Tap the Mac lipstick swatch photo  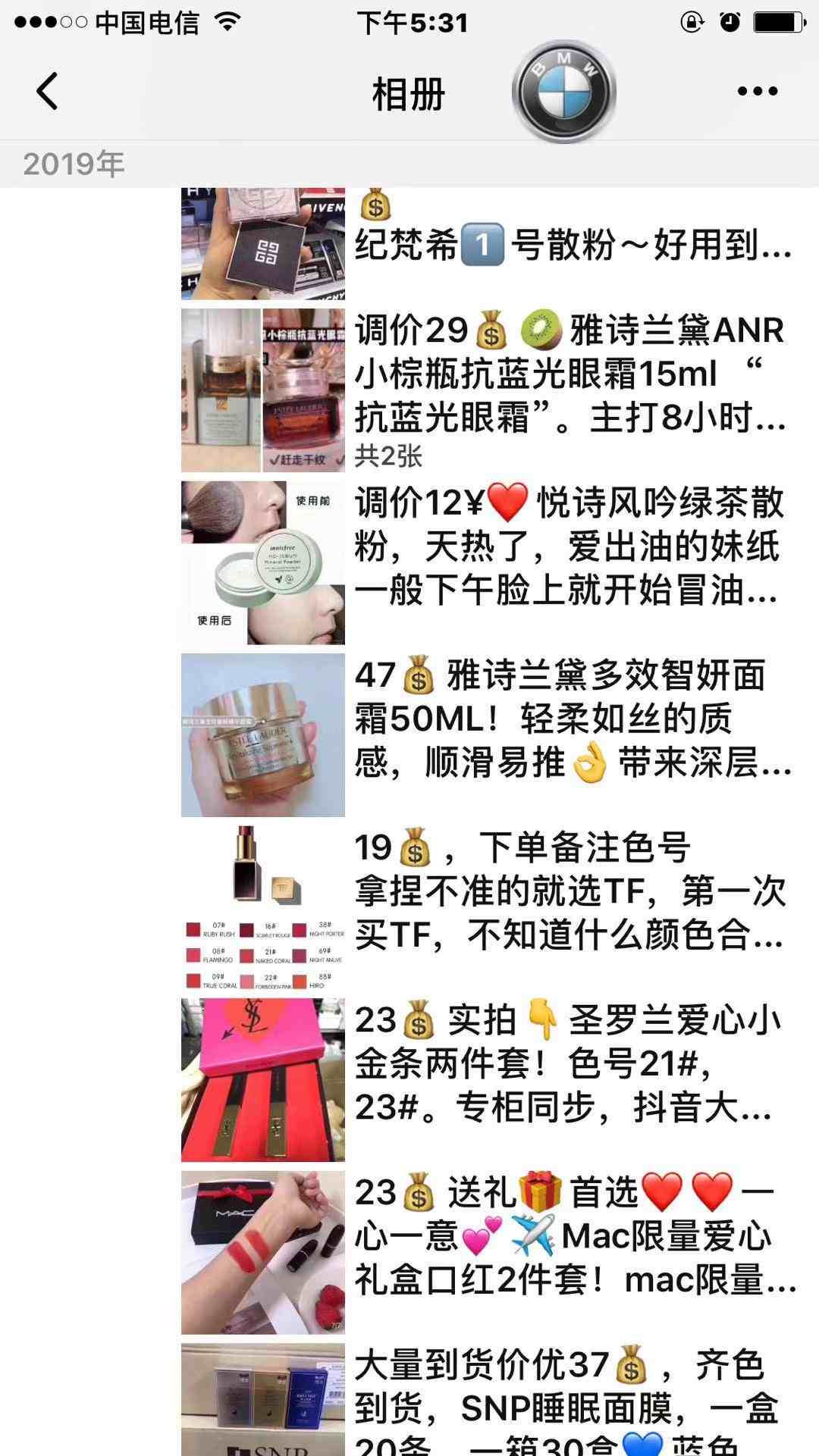point(262,1252)
